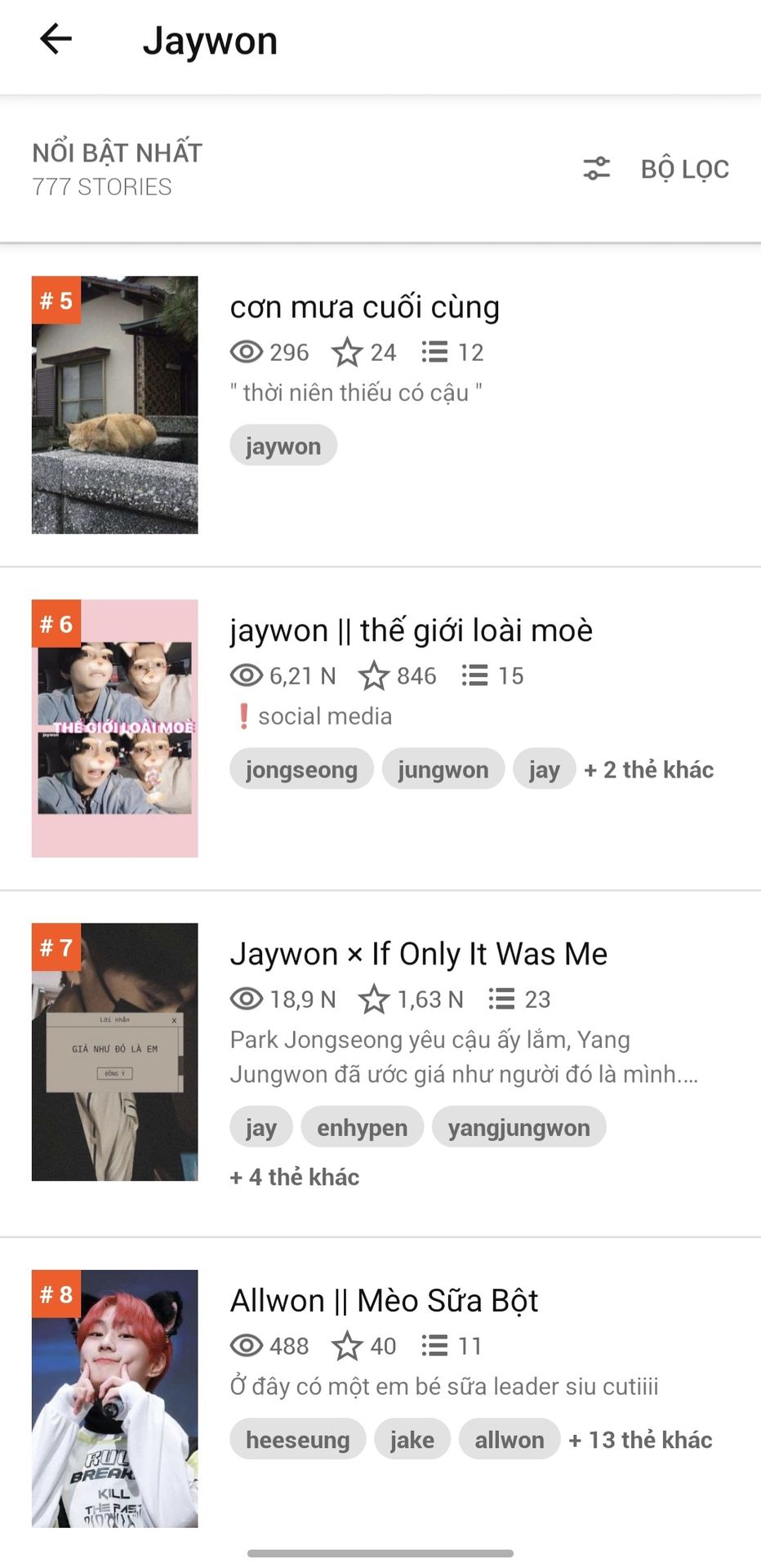Tap the jake tag chip
Viewport: 761px width, 1568px height.
(412, 1440)
